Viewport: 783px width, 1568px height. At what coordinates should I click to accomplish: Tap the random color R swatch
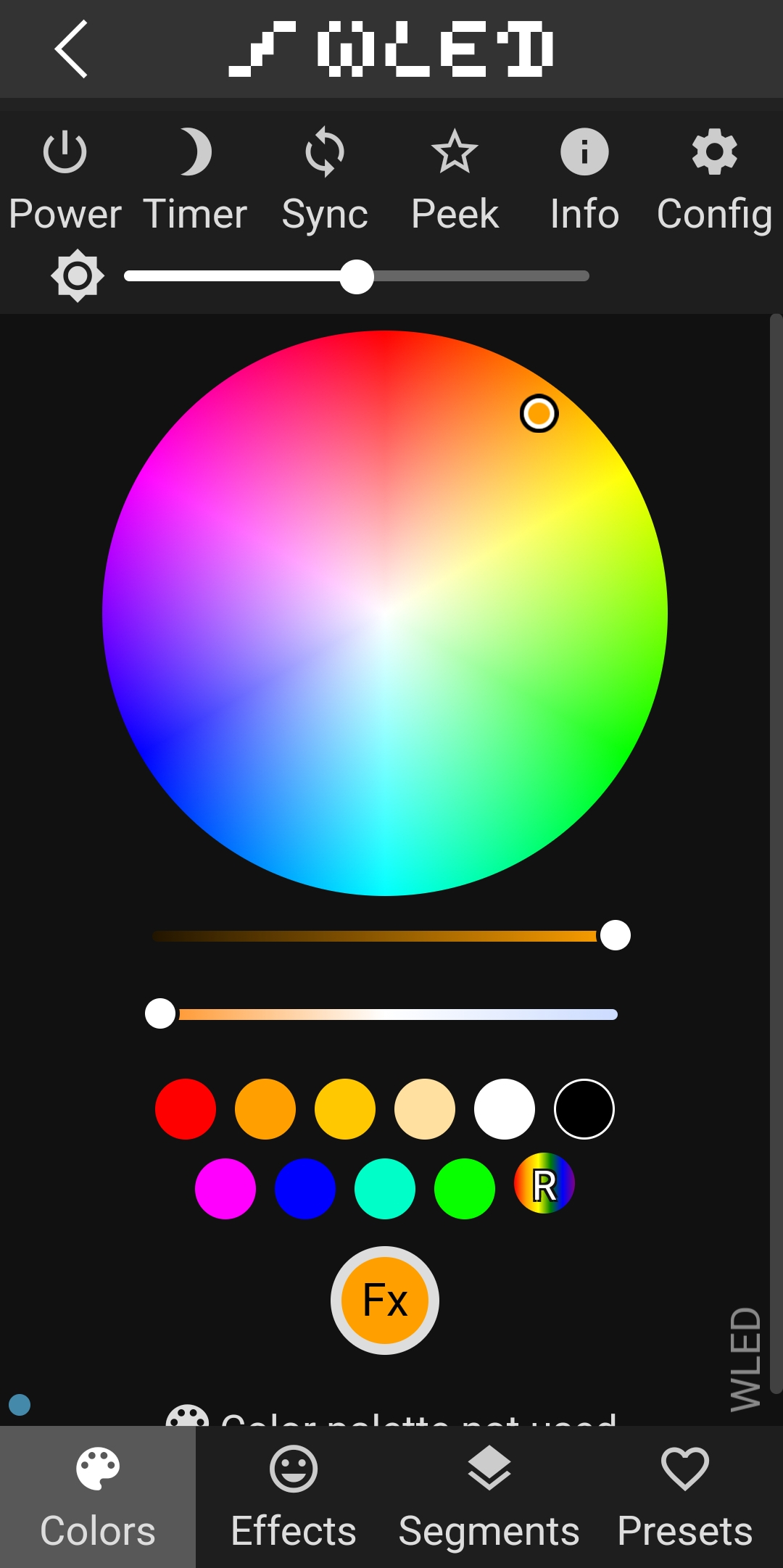tap(544, 1185)
